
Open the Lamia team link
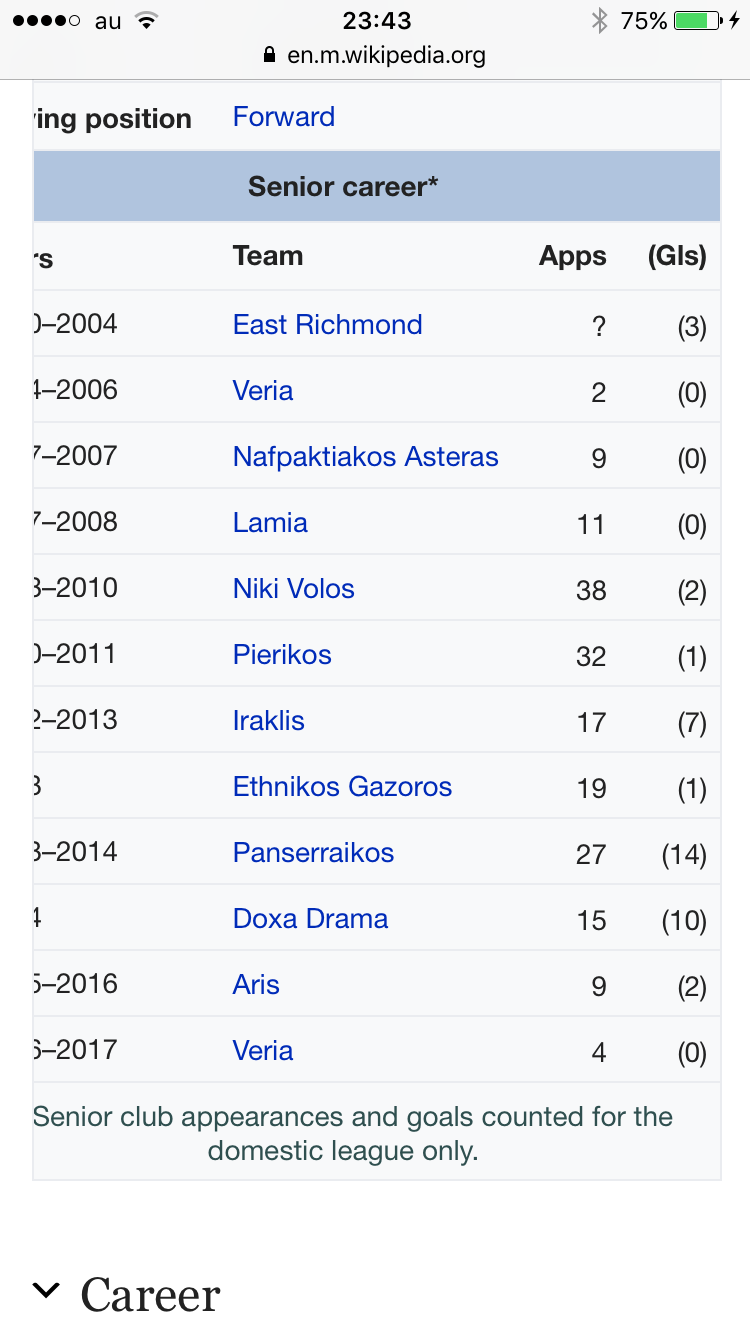pyautogui.click(x=270, y=523)
